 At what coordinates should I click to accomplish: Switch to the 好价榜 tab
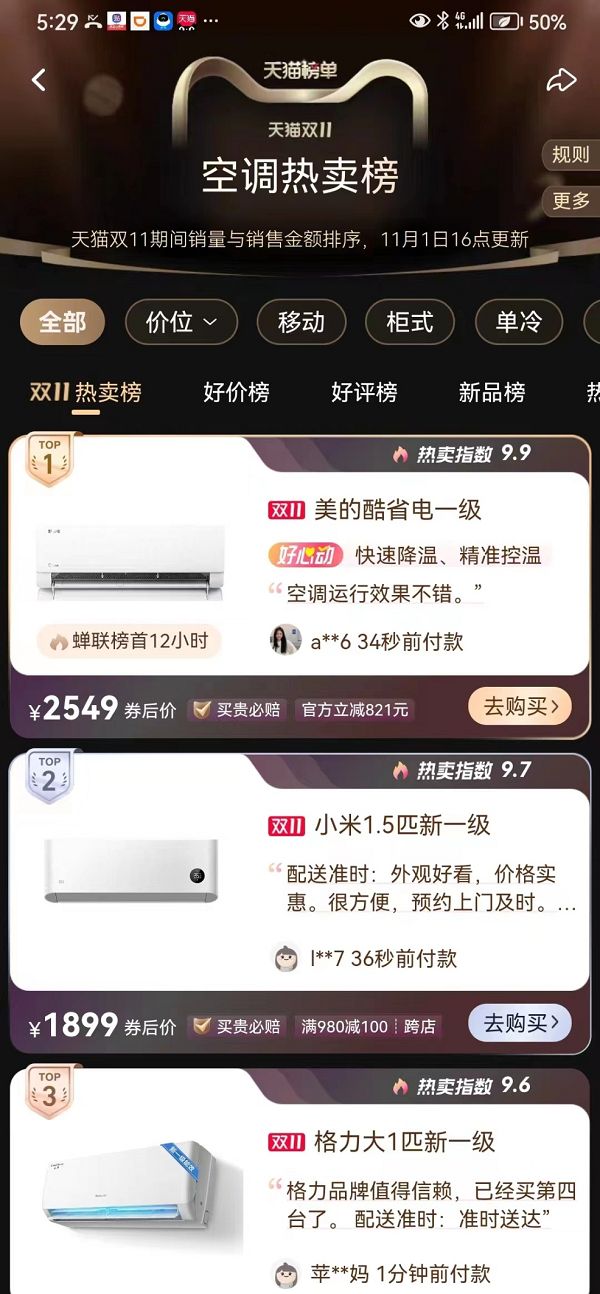236,392
